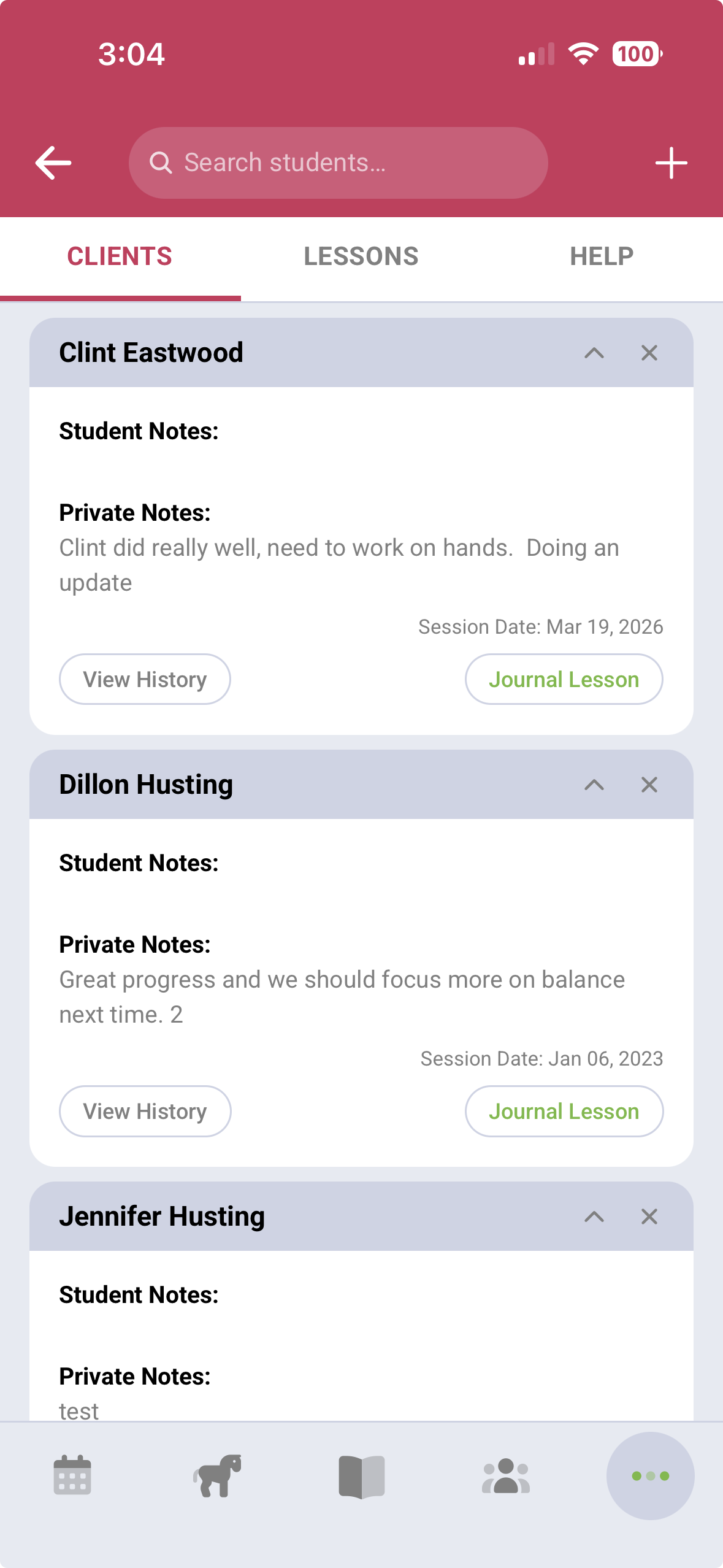
Task: Open Journal Lesson for Dillon Husting
Action: [x=564, y=1111]
